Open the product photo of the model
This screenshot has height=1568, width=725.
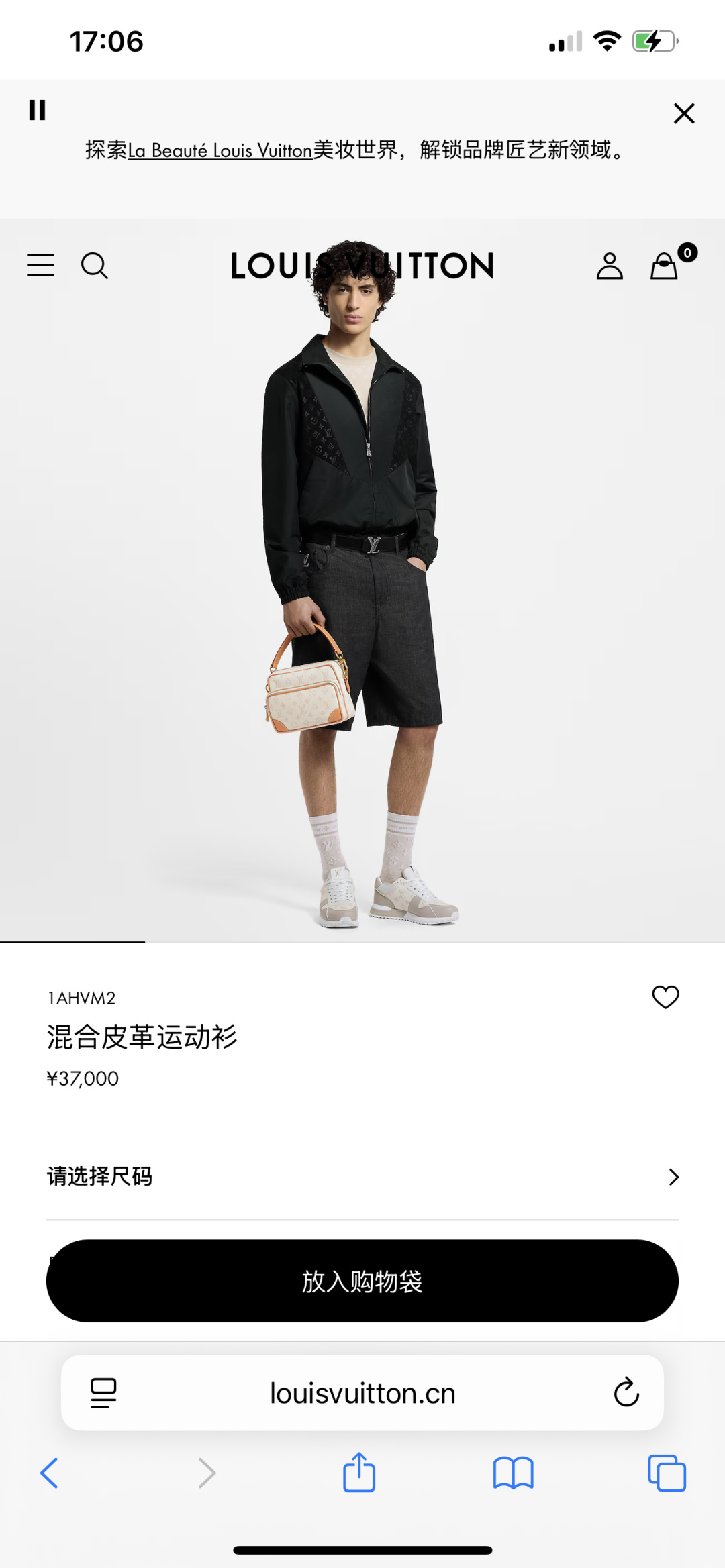362,604
